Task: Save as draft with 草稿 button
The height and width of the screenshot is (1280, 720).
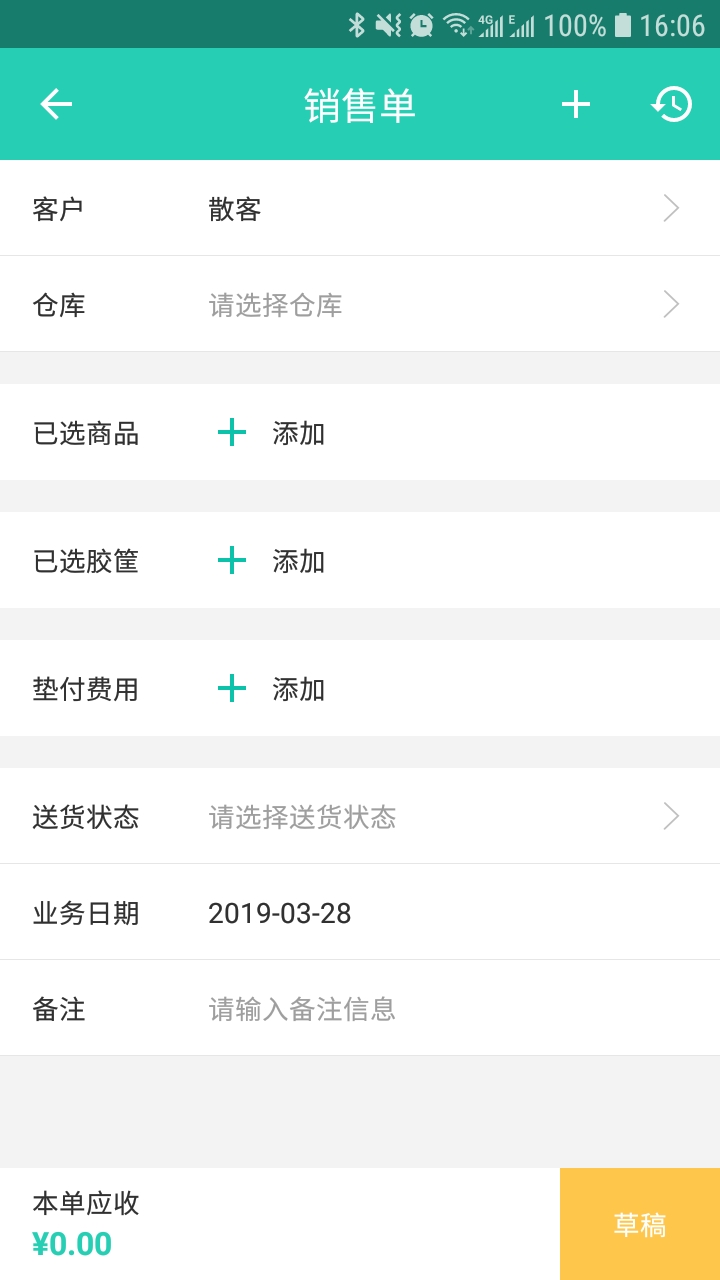Action: pyautogui.click(x=640, y=1224)
